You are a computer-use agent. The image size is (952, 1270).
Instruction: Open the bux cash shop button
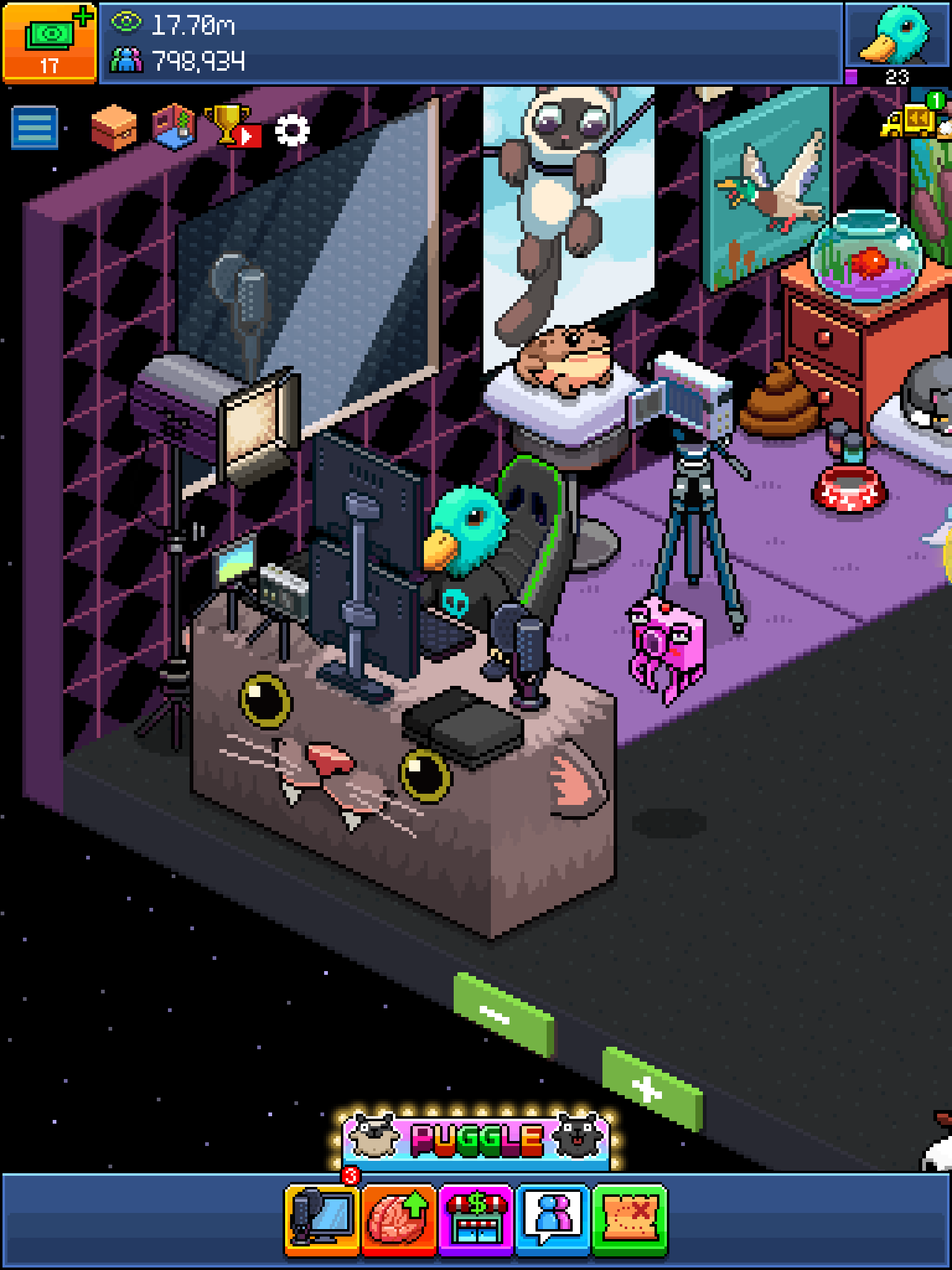(49, 42)
